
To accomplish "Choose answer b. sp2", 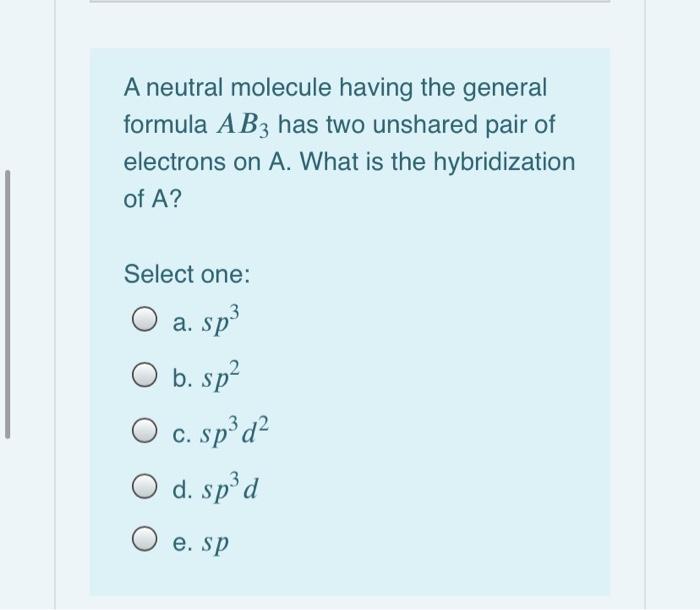I will 144,375.
